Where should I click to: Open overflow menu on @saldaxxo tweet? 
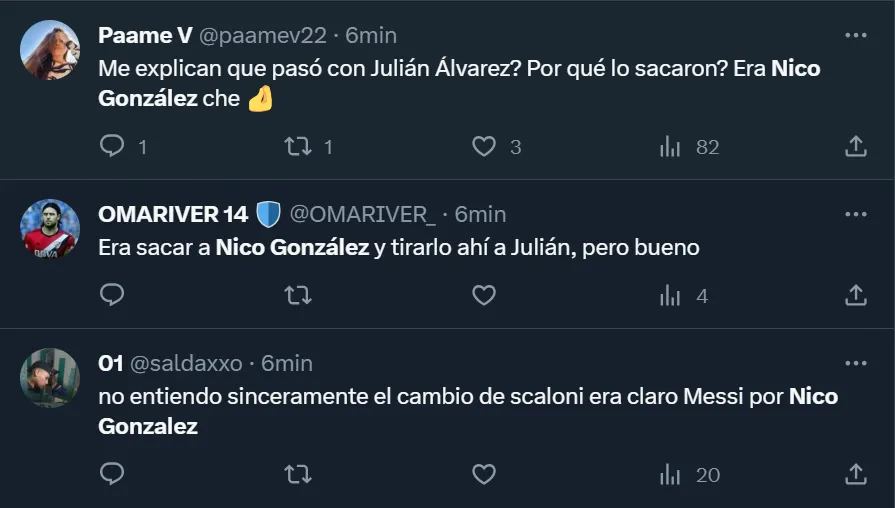tap(856, 363)
